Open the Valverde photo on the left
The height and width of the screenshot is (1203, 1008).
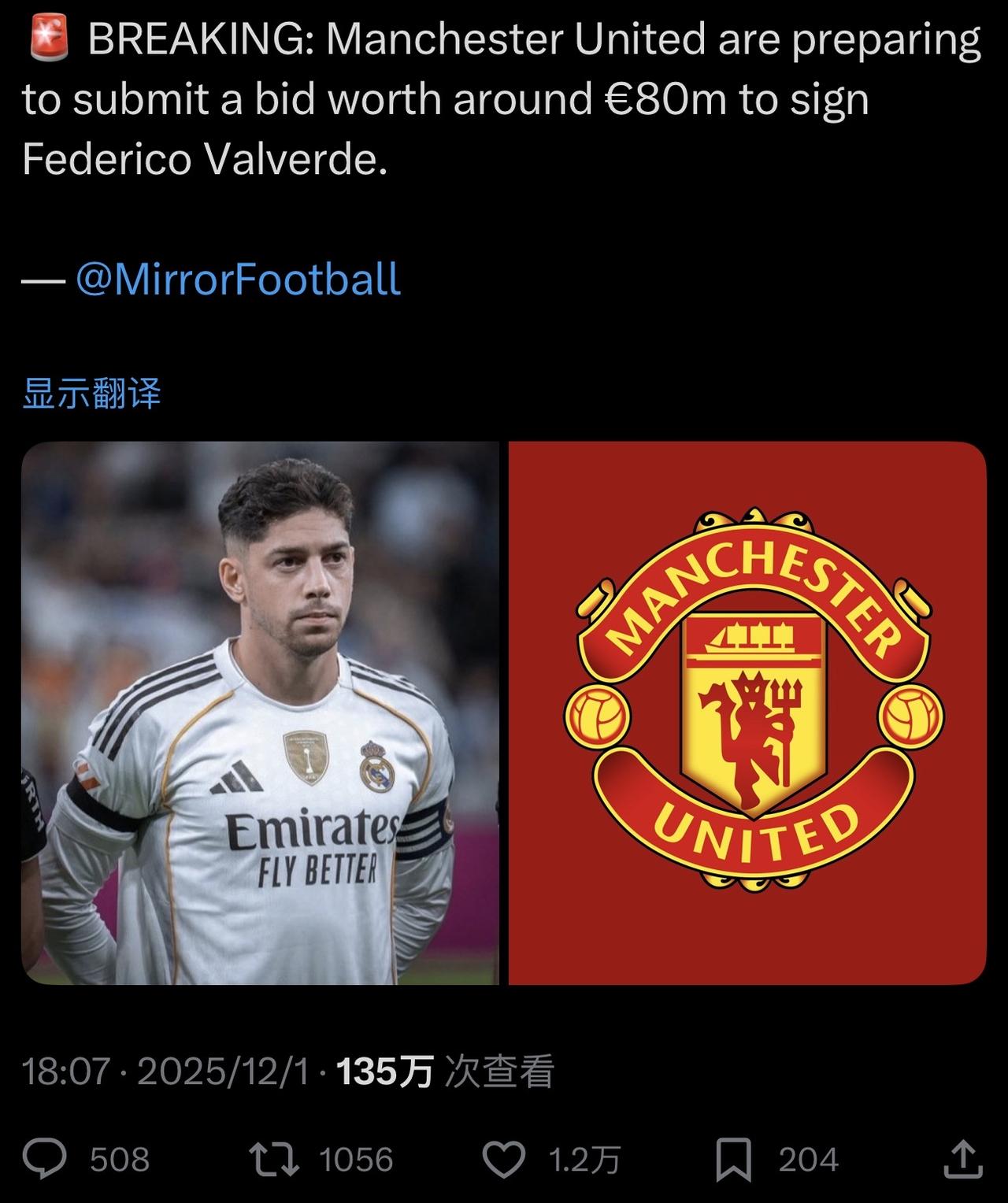tap(260, 713)
